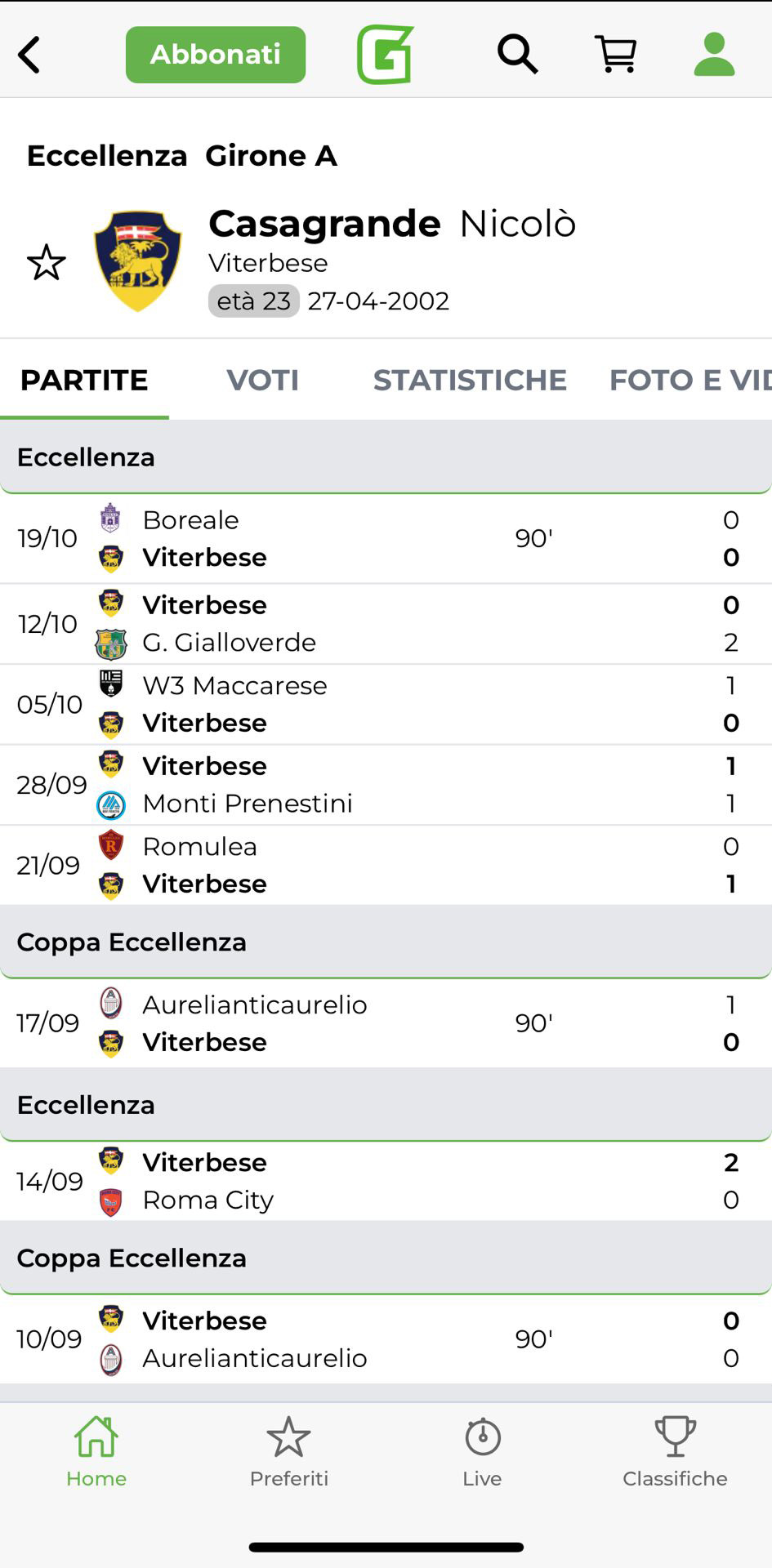
Task: Open the Viterbese vs Monti Prenestini match
Action: click(386, 784)
